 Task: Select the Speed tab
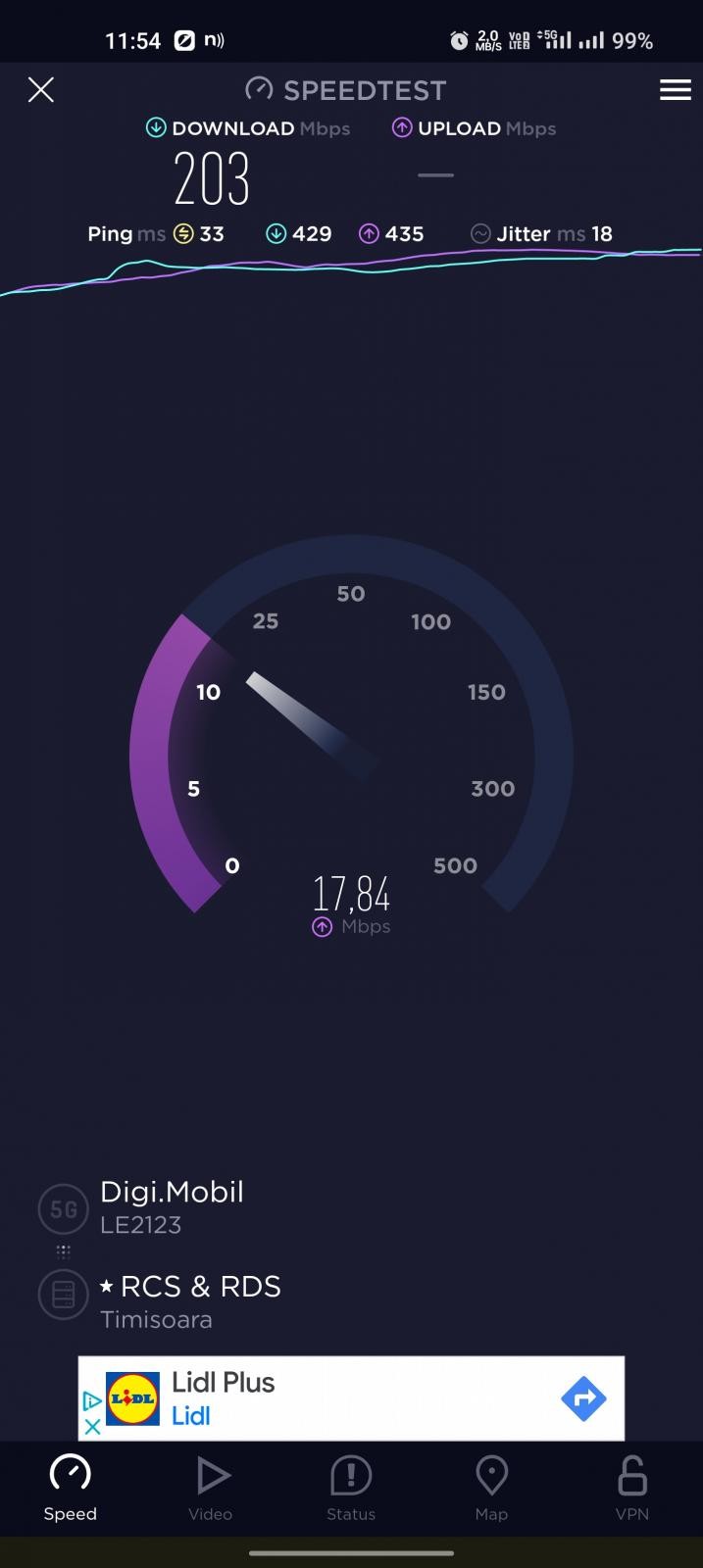[71, 1487]
